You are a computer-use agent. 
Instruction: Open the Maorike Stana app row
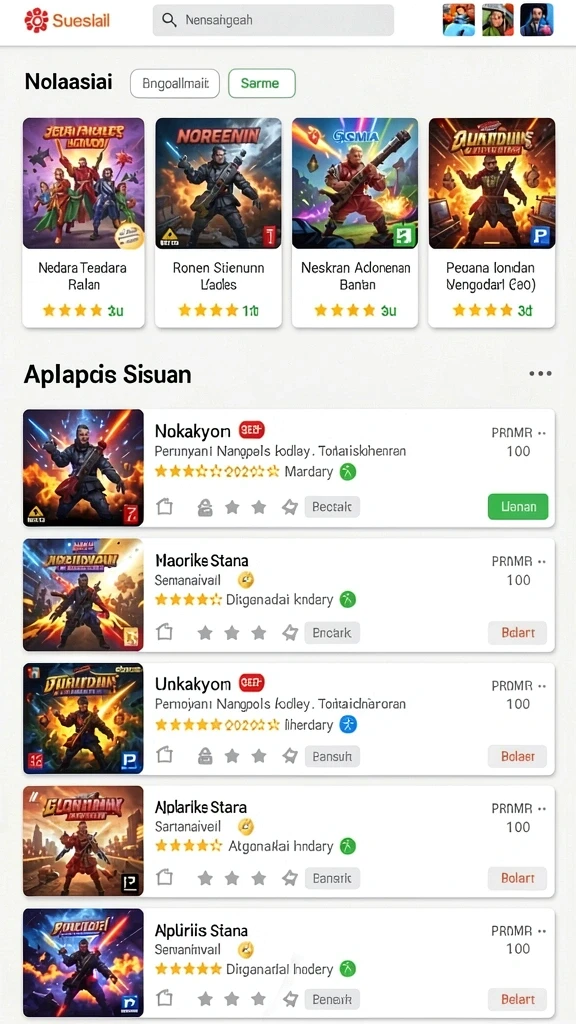click(x=289, y=595)
